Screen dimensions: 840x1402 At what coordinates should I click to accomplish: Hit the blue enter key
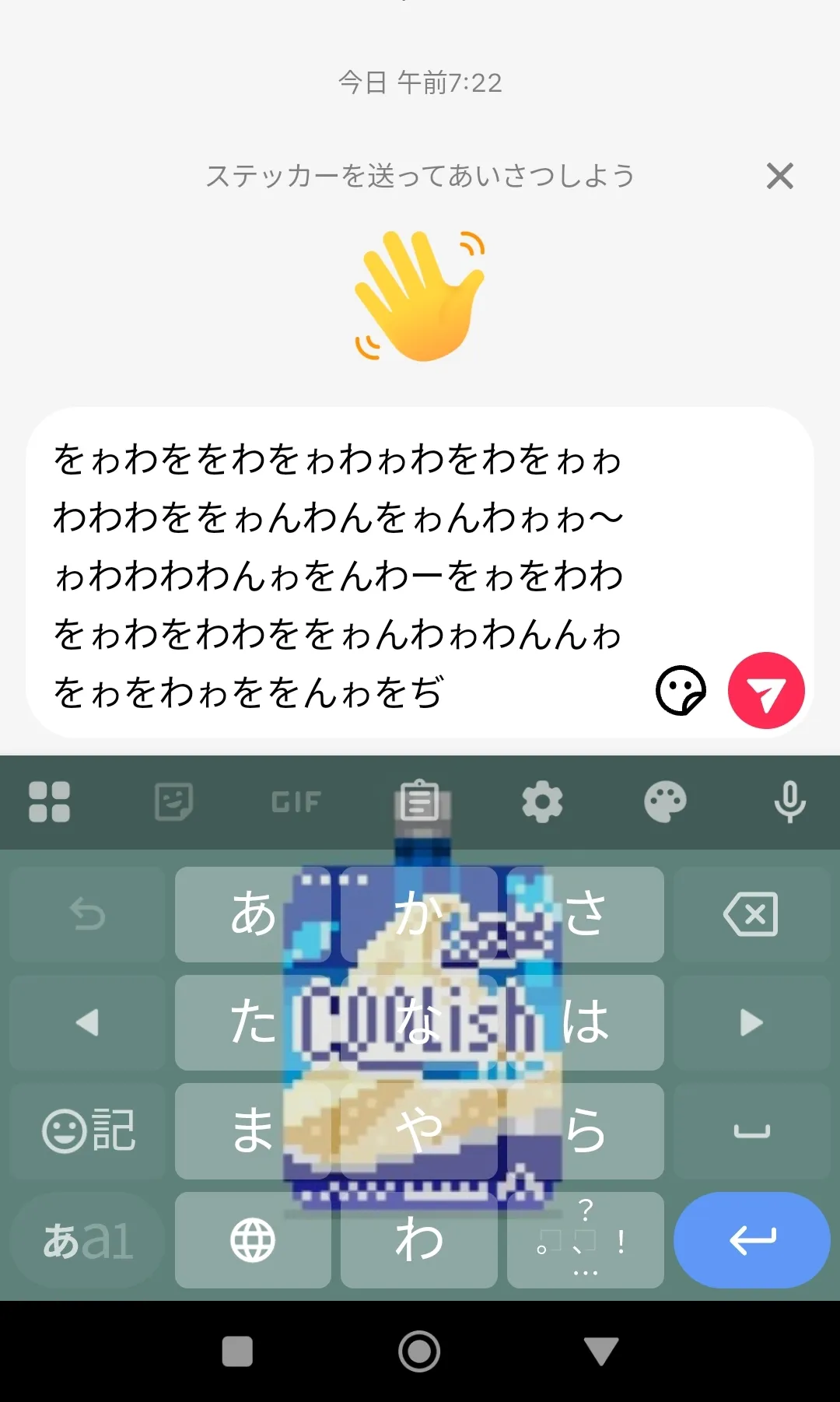751,1239
